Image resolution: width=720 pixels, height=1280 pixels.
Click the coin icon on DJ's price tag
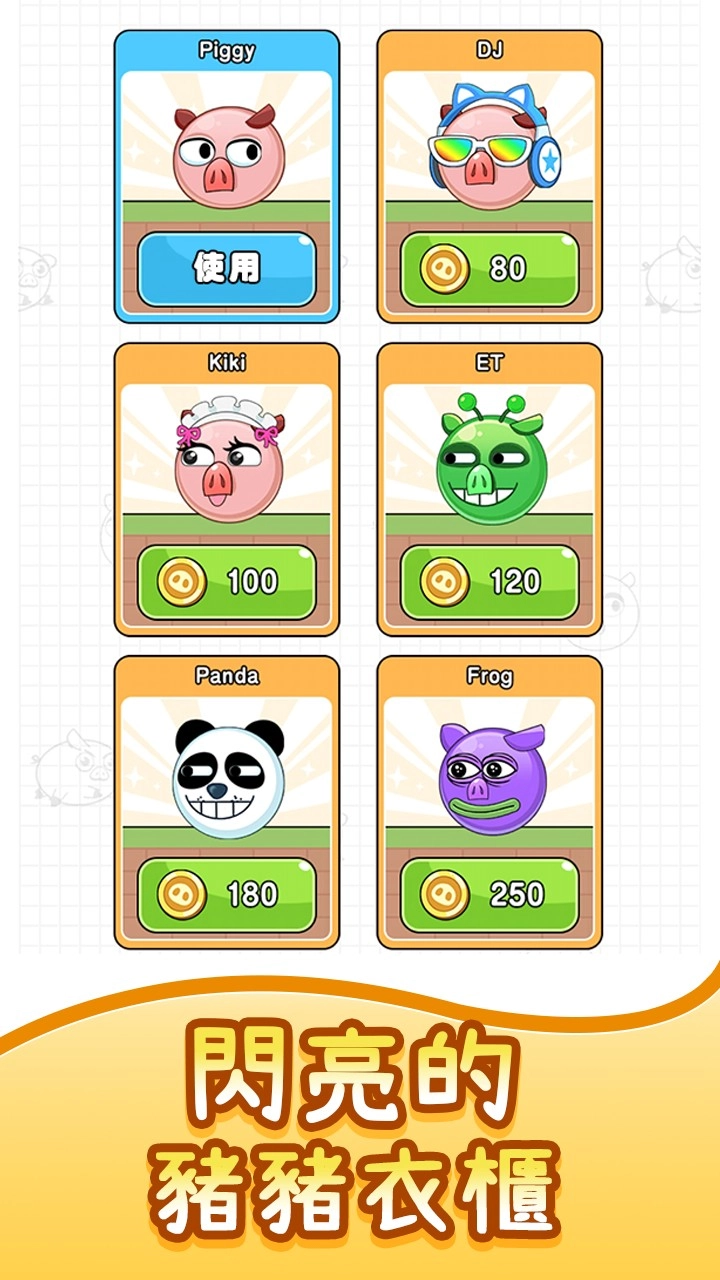(442, 267)
